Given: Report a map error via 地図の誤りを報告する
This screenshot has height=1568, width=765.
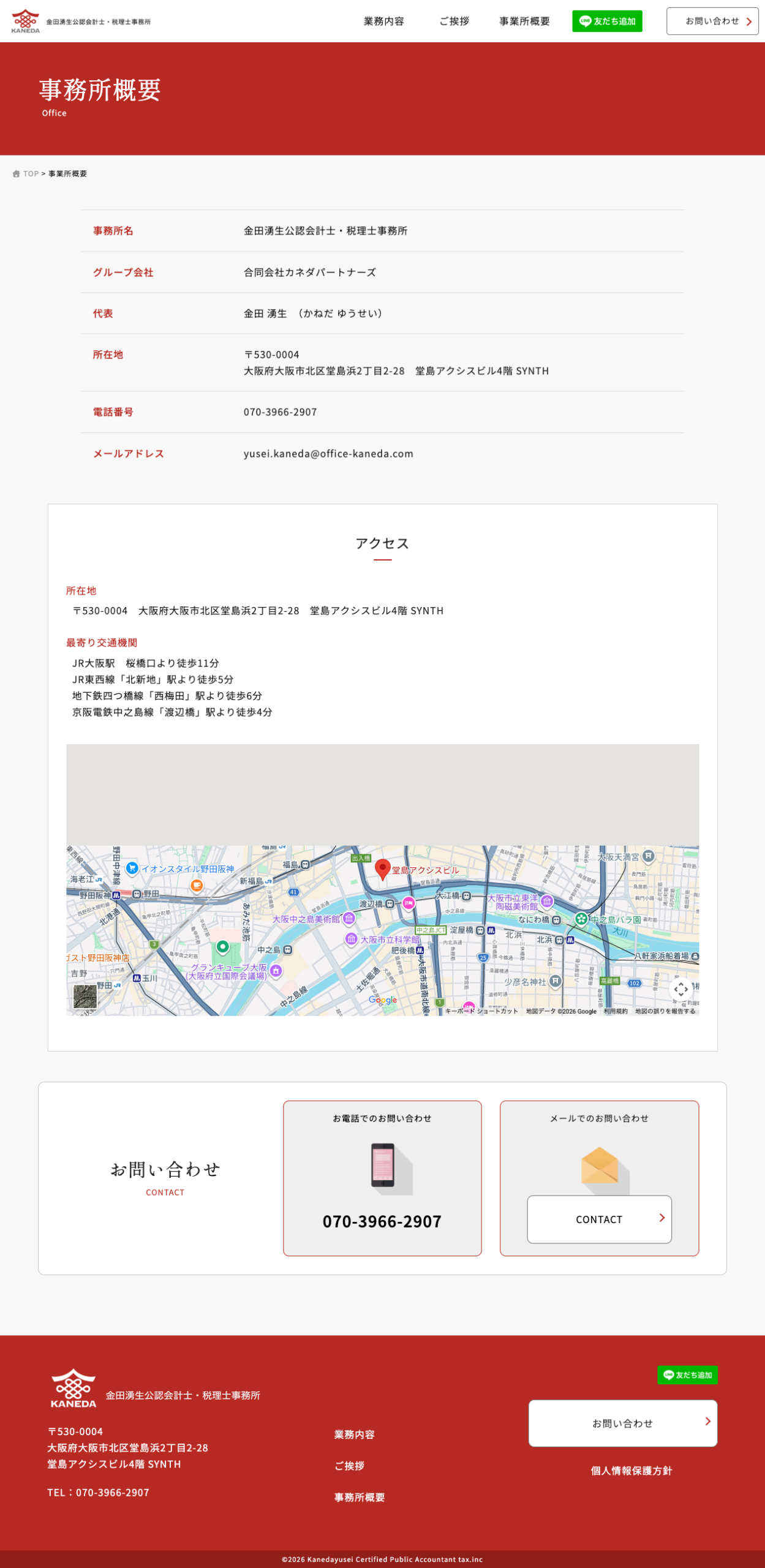Looking at the screenshot, I should [665, 1011].
